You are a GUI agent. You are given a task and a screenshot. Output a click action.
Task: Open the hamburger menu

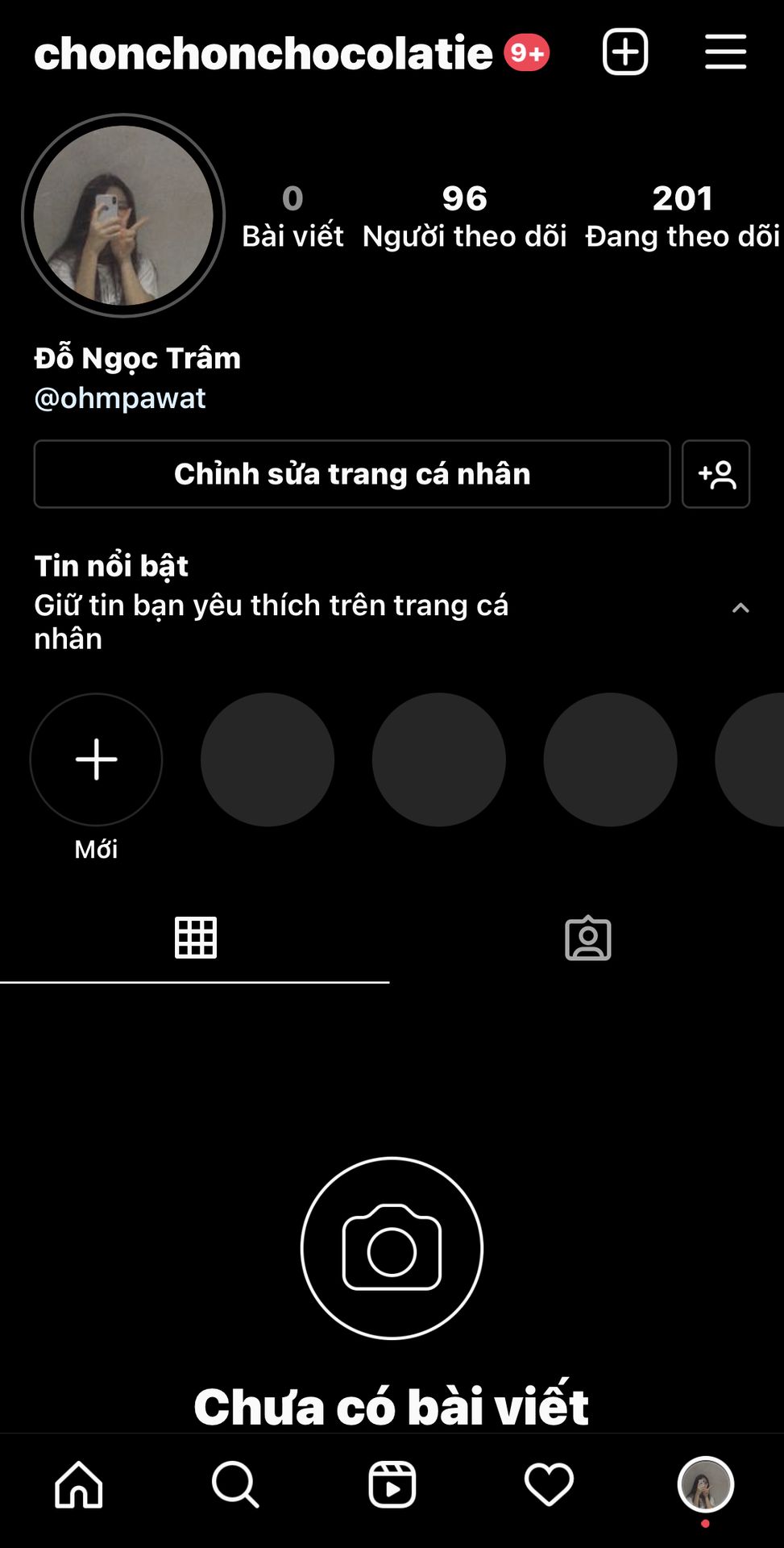tap(725, 52)
